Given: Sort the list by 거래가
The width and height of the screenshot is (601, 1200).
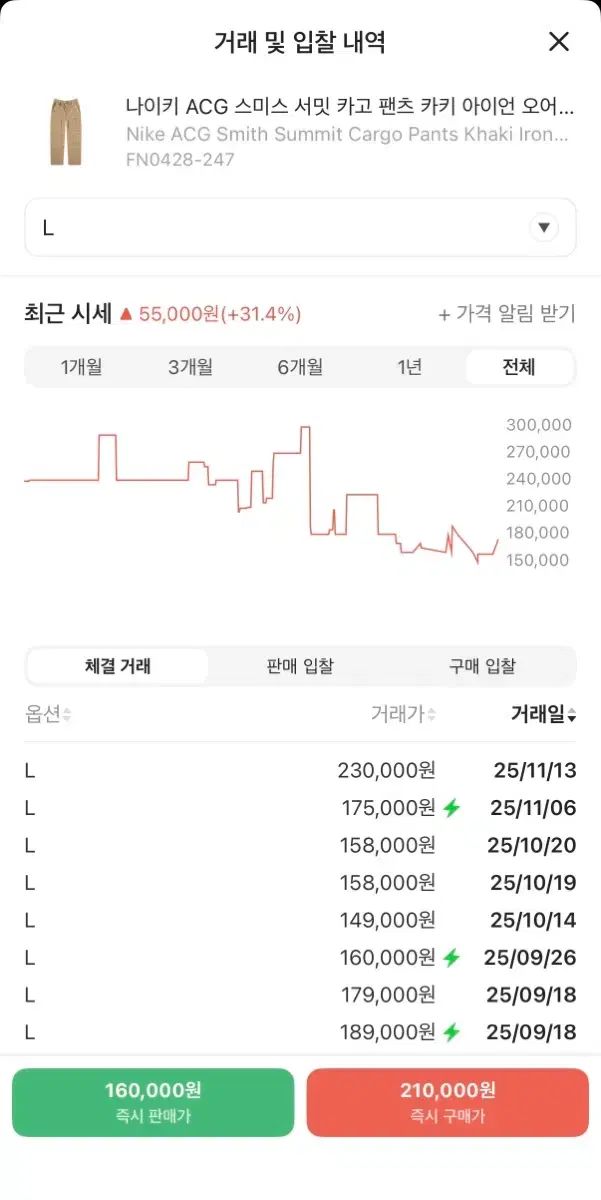Looking at the screenshot, I should 403,714.
